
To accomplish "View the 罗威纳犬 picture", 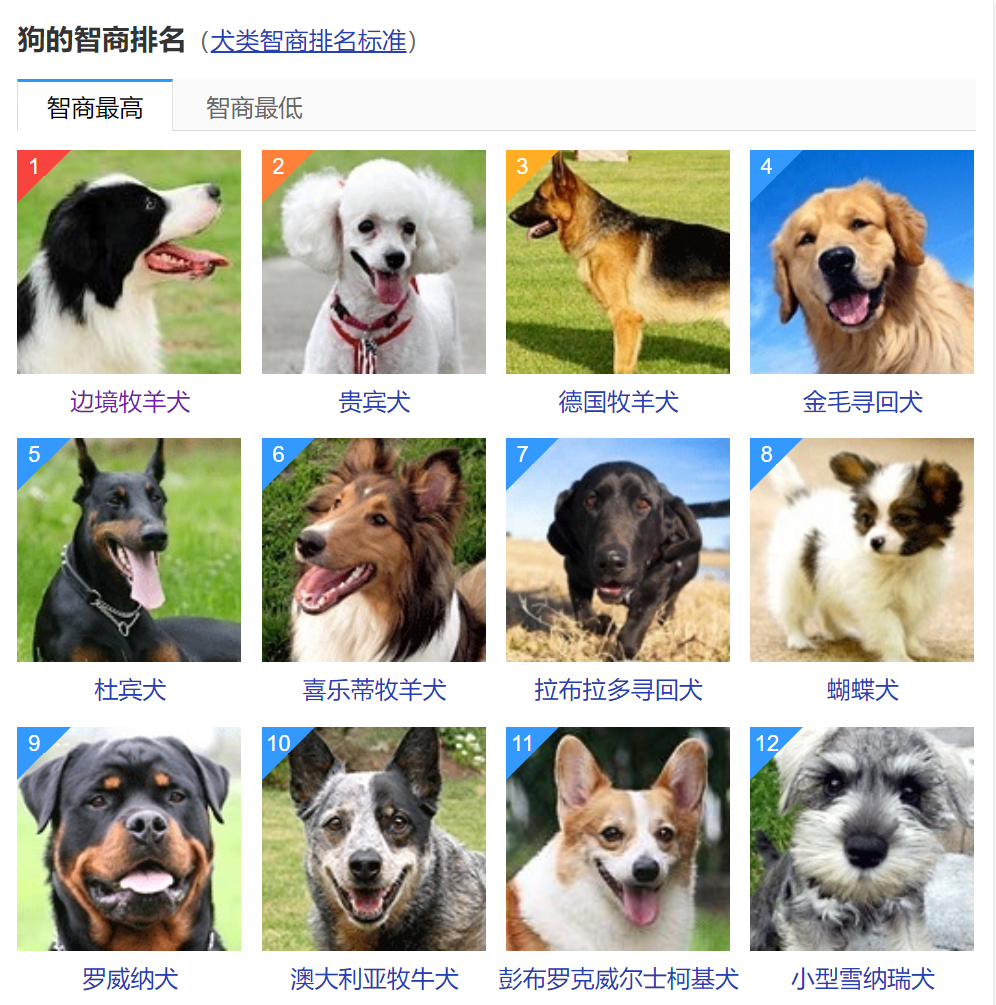I will click(129, 838).
